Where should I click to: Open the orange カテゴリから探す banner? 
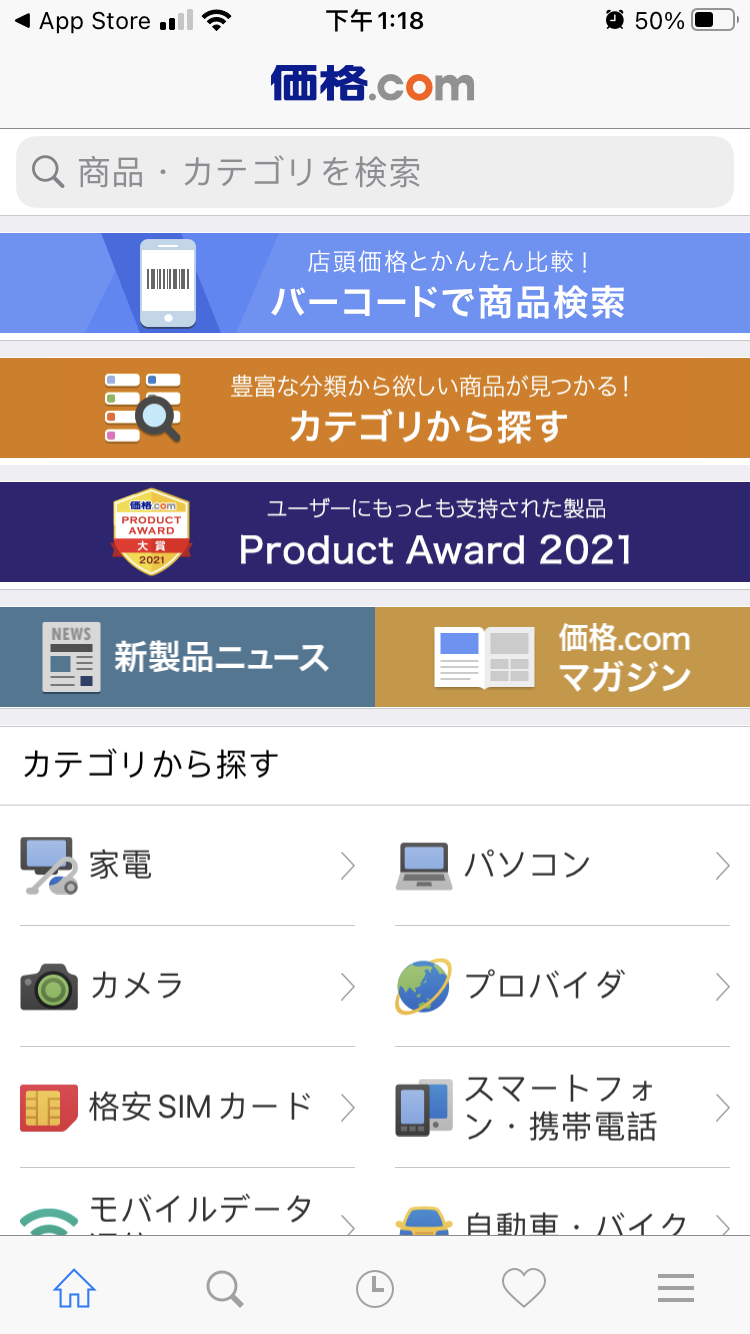[375, 408]
